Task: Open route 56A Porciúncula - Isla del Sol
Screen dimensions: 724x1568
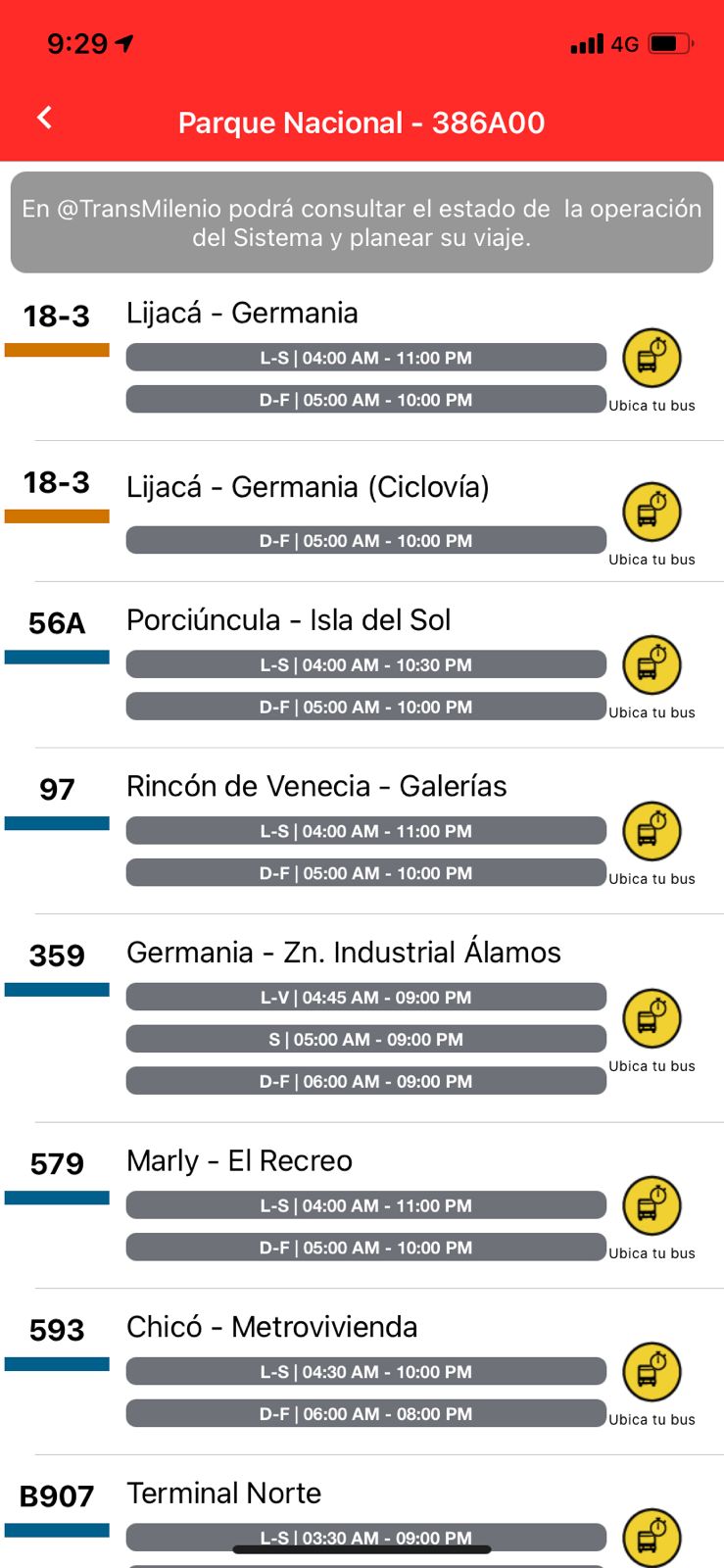Action: (x=288, y=619)
